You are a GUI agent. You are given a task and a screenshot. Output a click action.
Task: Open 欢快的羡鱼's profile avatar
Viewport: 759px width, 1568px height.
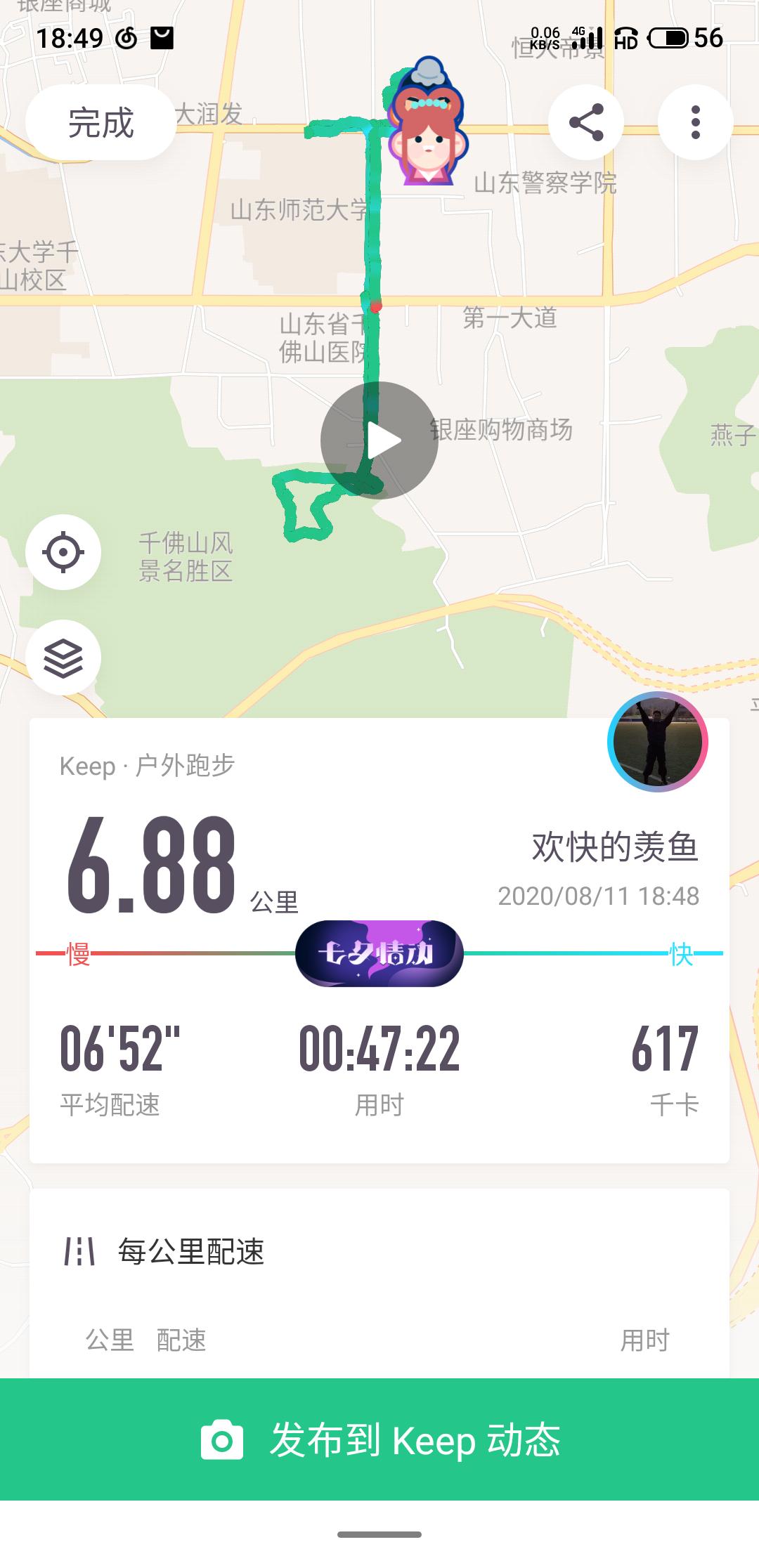657,742
